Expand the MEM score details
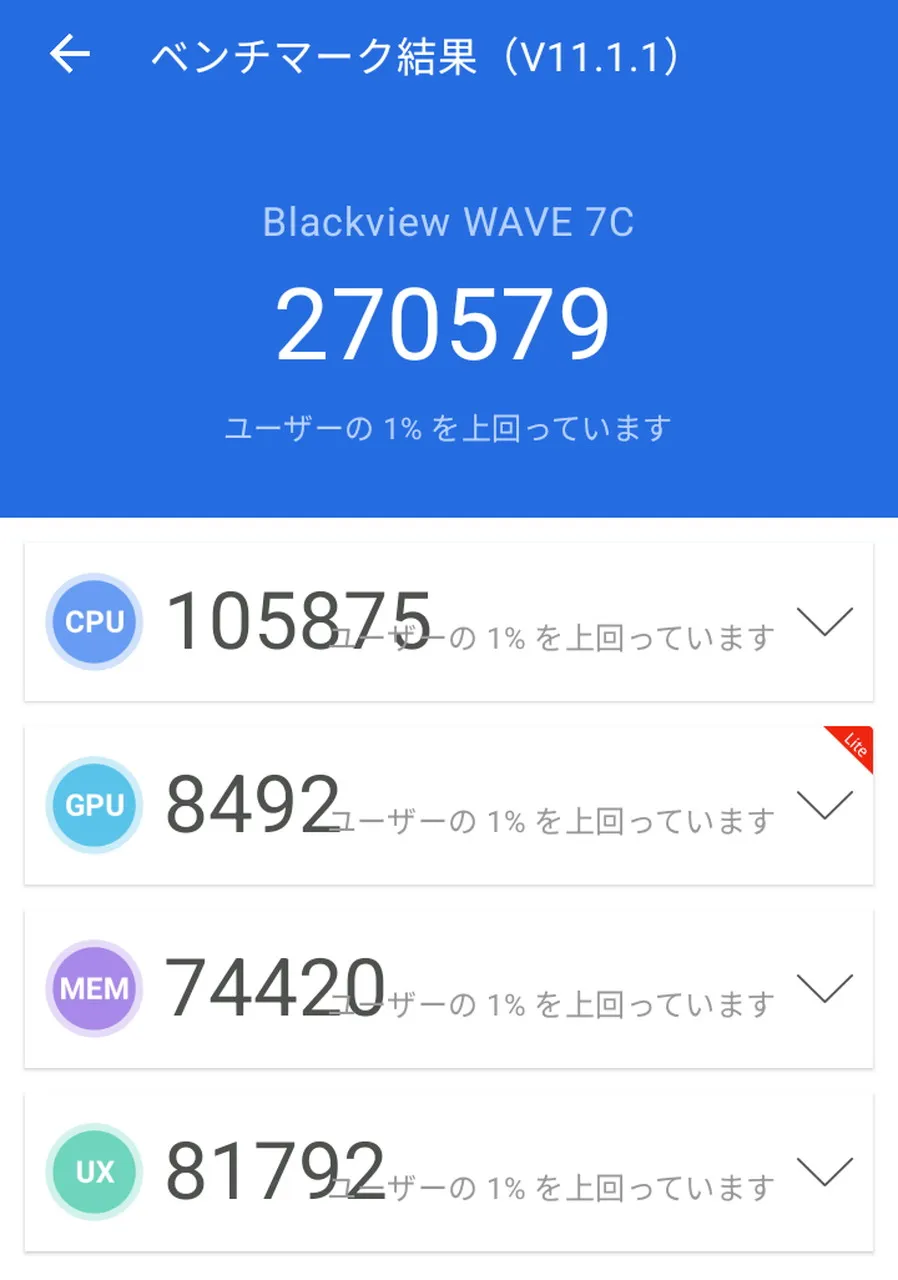The image size is (898, 1280). [825, 988]
